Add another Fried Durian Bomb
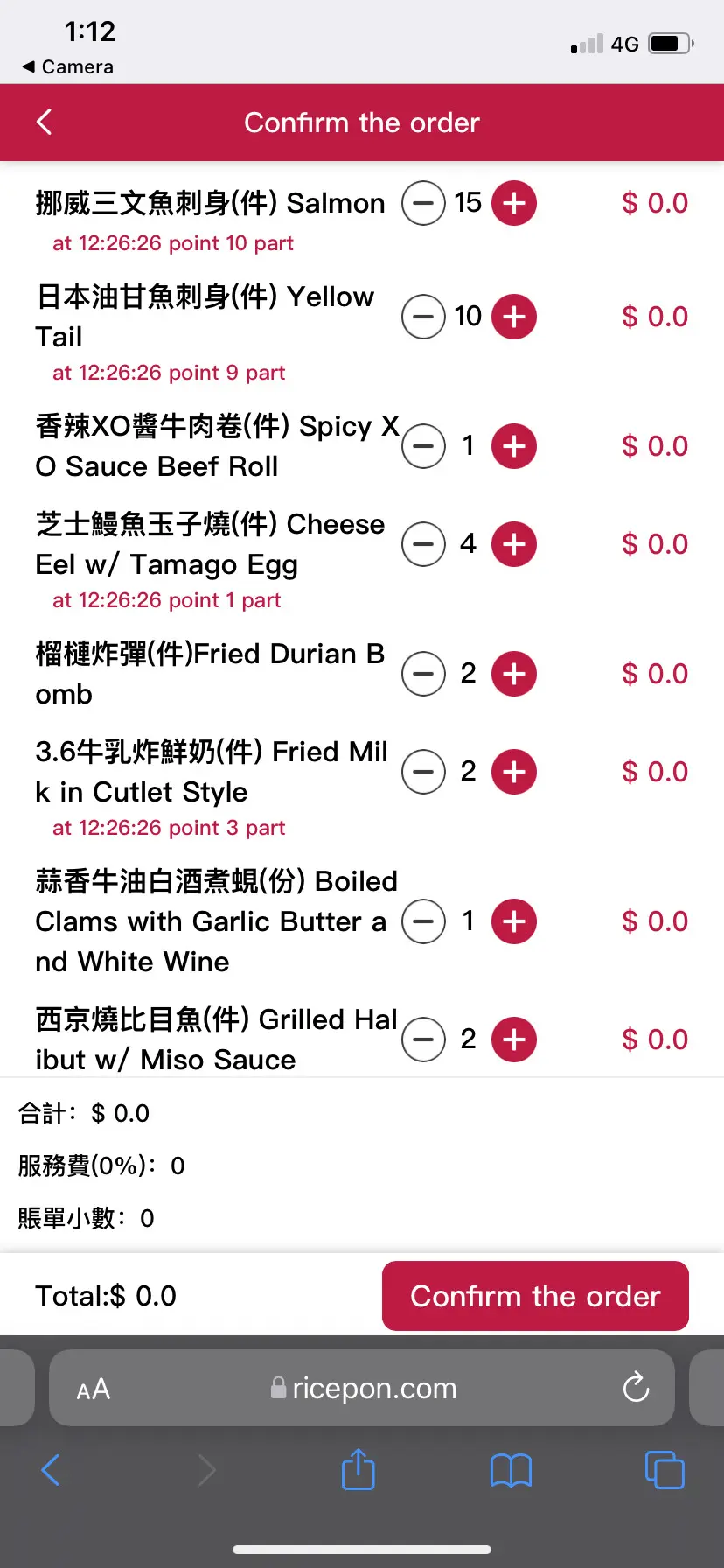 pos(514,674)
